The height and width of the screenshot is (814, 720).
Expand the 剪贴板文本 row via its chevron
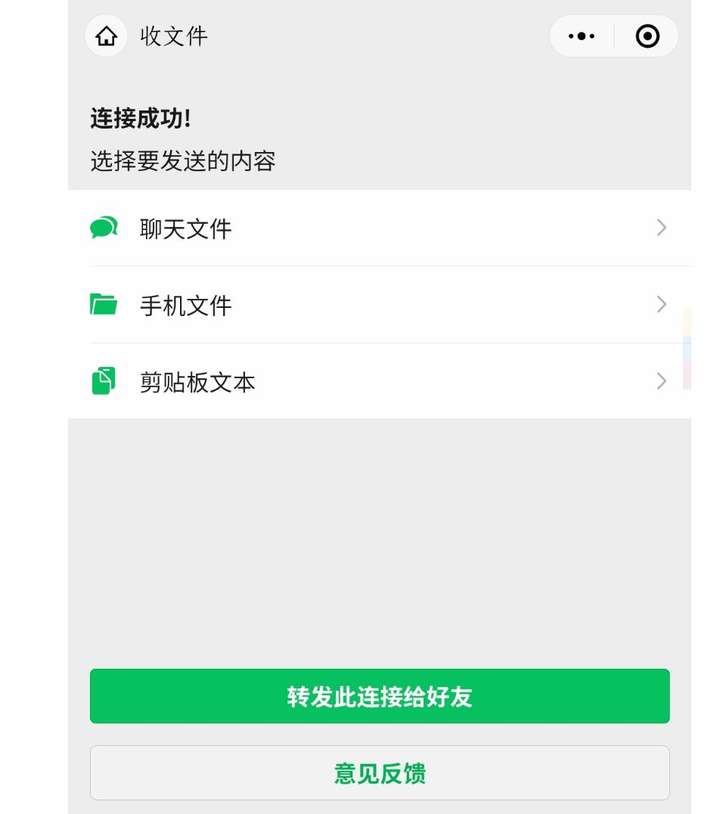coord(660,381)
